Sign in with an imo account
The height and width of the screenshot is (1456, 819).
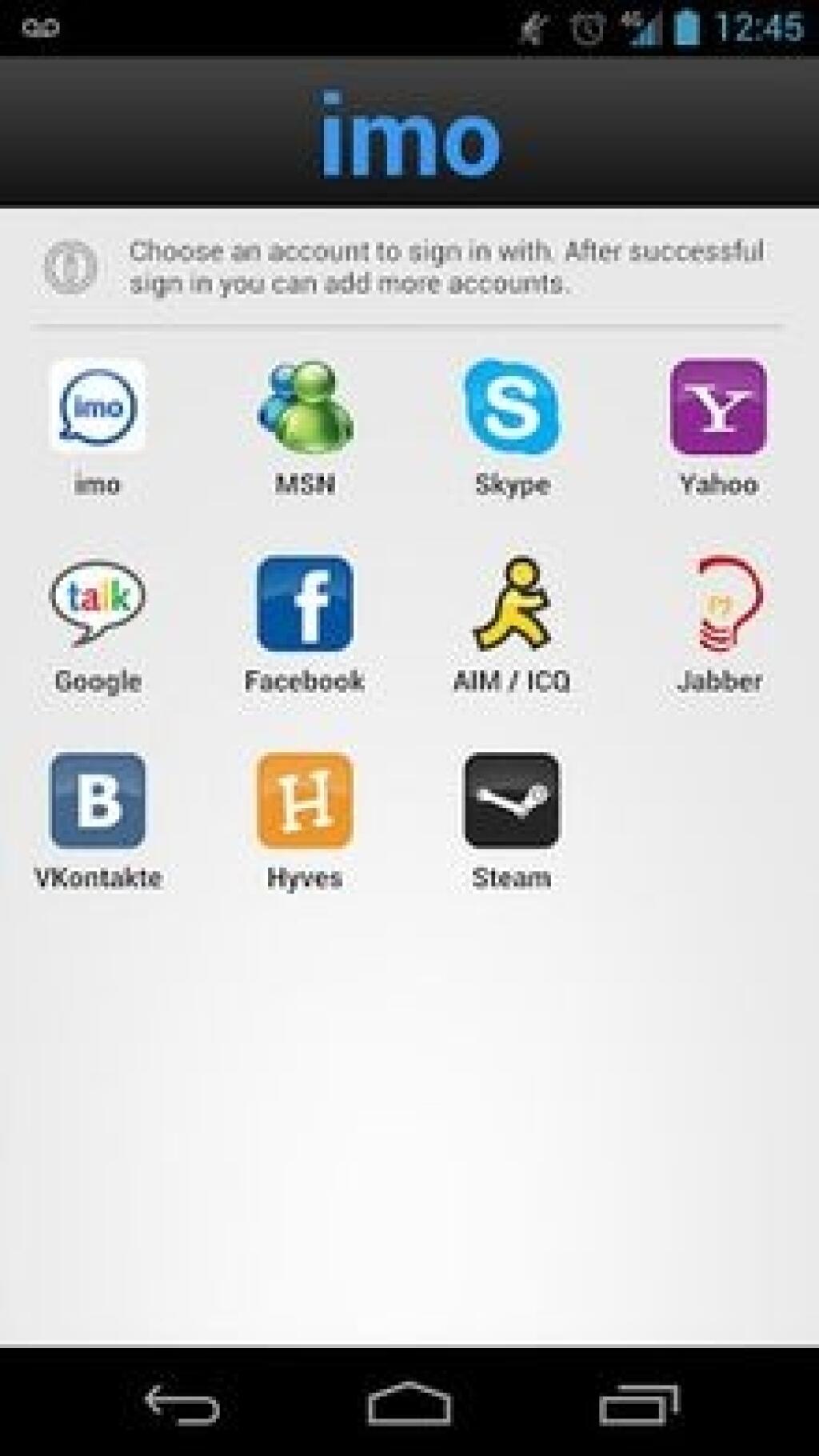click(98, 408)
